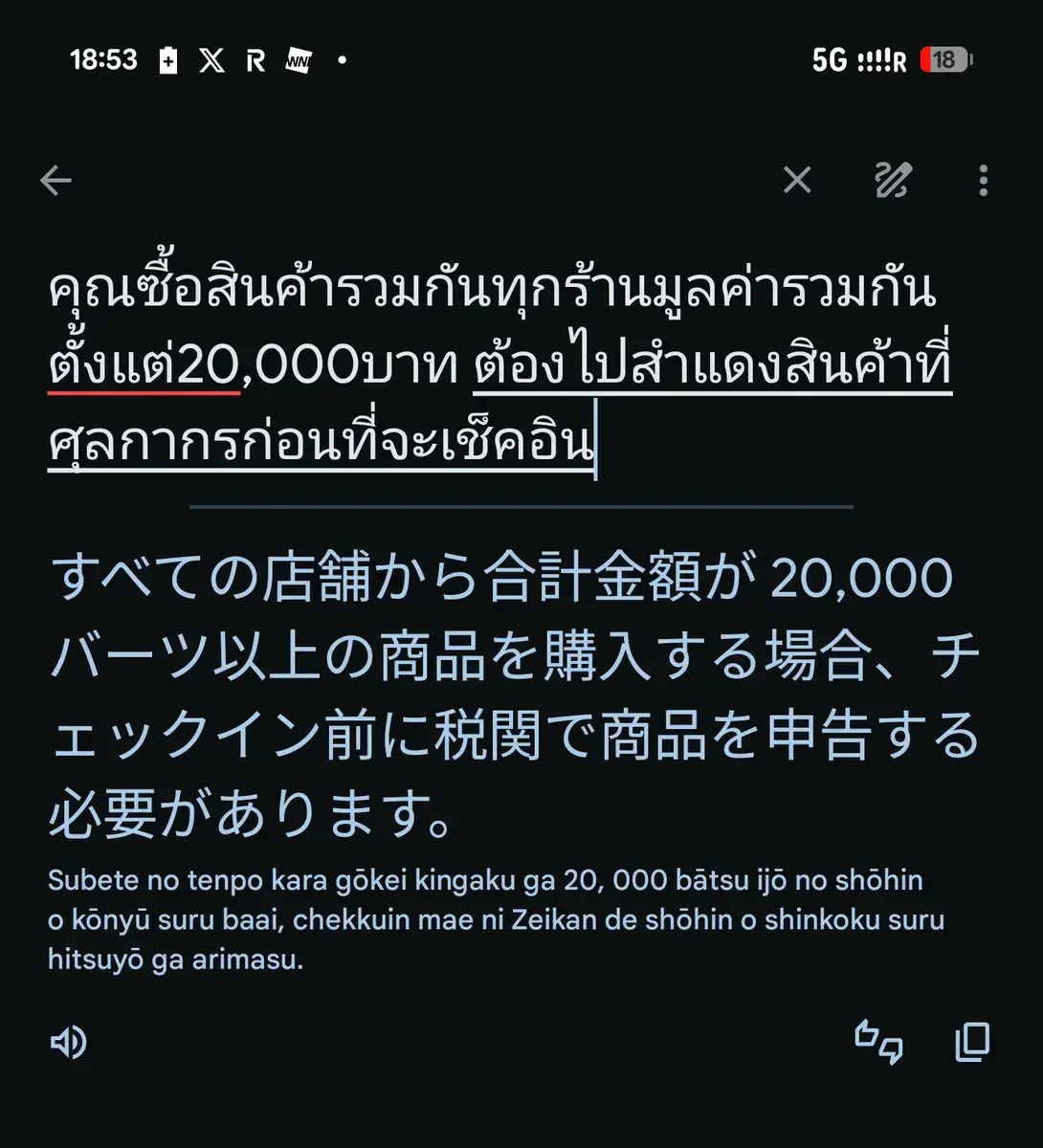The height and width of the screenshot is (1148, 1043).
Task: Listen to the Japanese translation
Action: [69, 1042]
